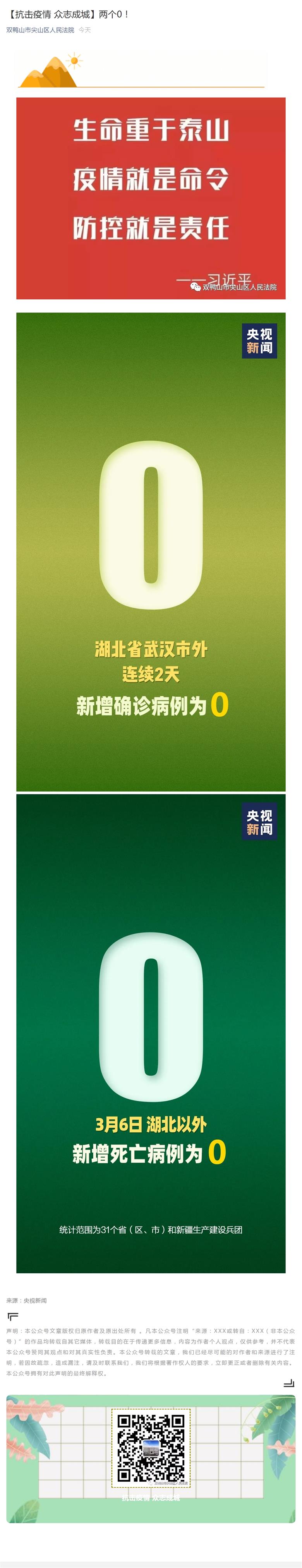Screen dimensions: 302x1568
Task: Open the 双鸭山市尖山区人民法院 account link
Action: 40,30
